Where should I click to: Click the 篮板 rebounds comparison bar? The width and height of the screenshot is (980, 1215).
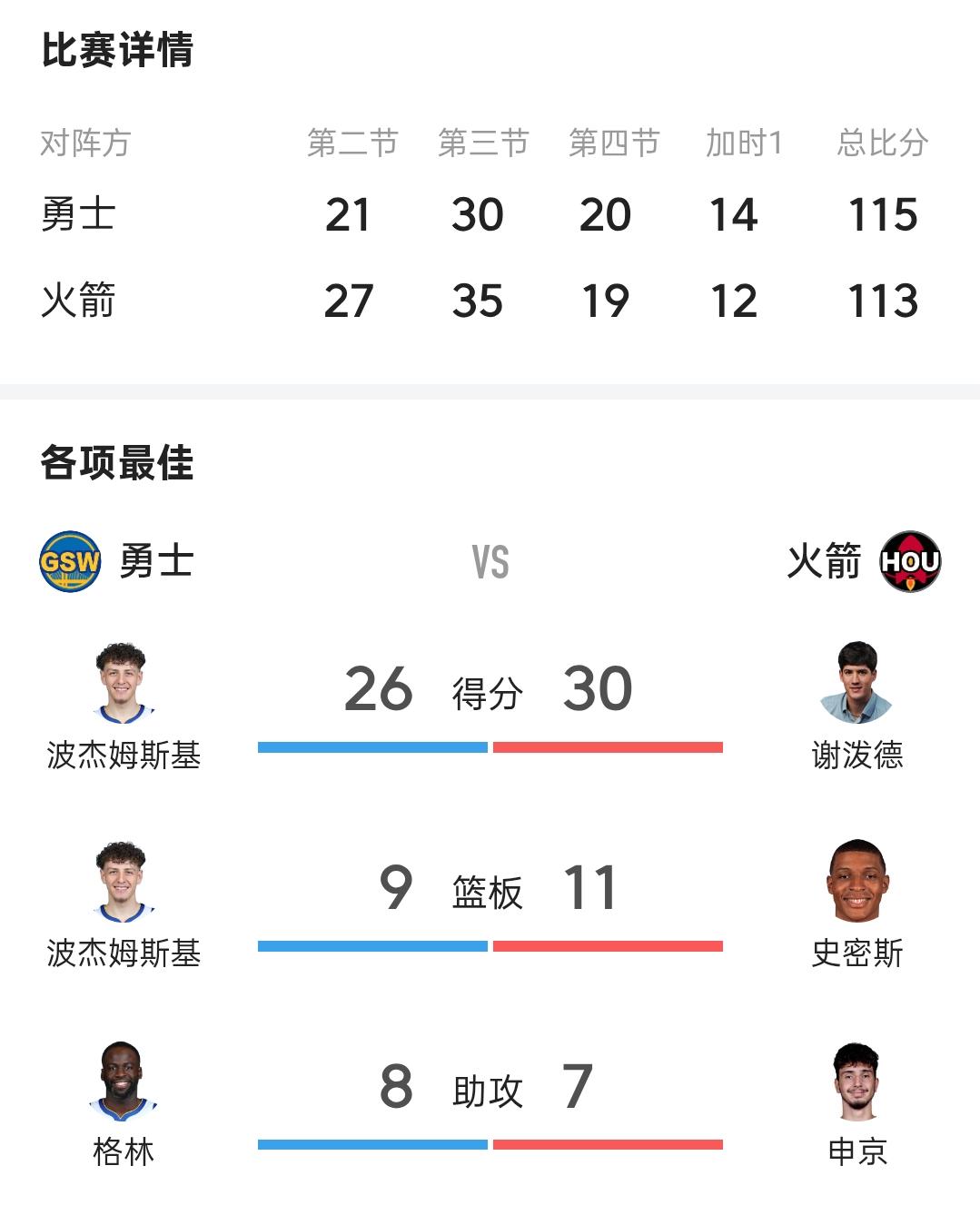pos(490,946)
